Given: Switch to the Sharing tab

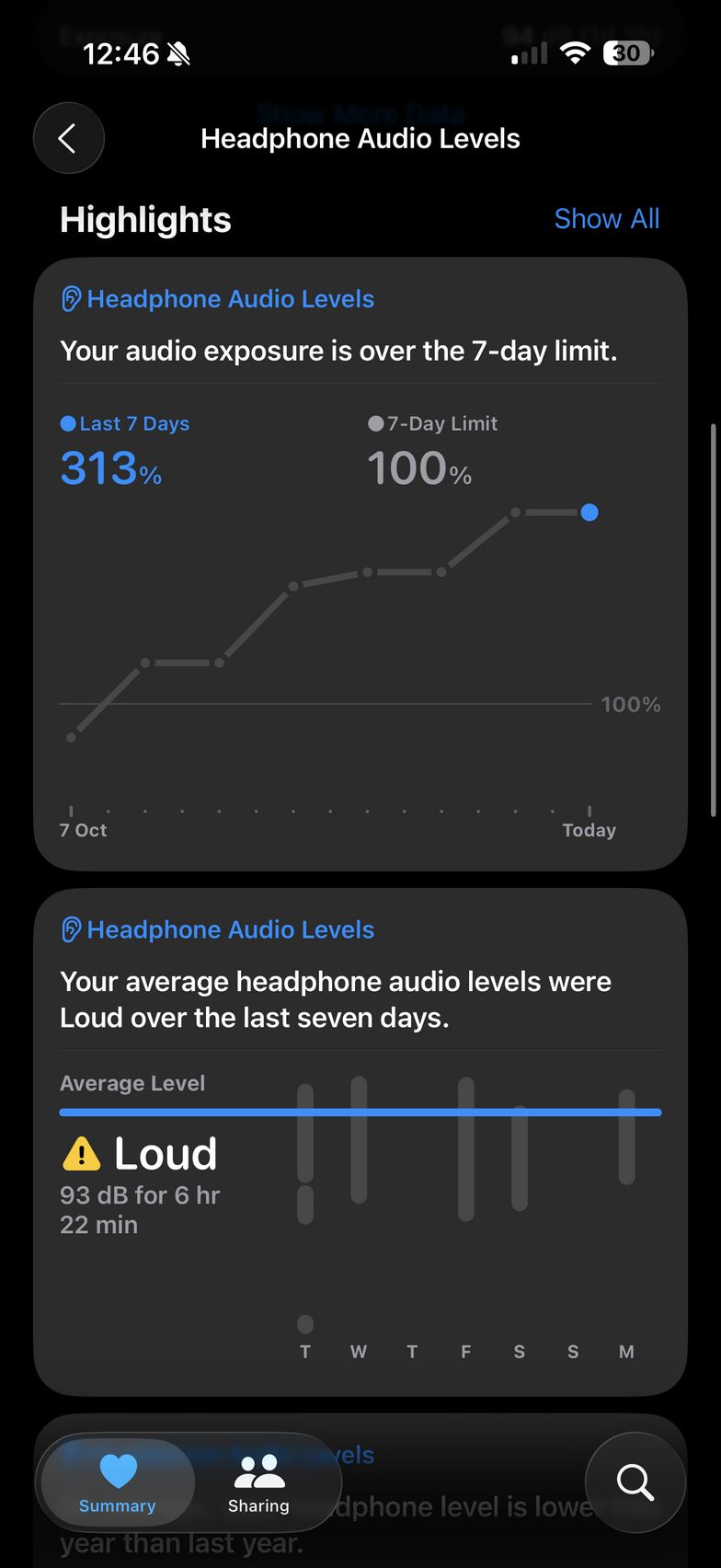Looking at the screenshot, I should [x=258, y=1483].
